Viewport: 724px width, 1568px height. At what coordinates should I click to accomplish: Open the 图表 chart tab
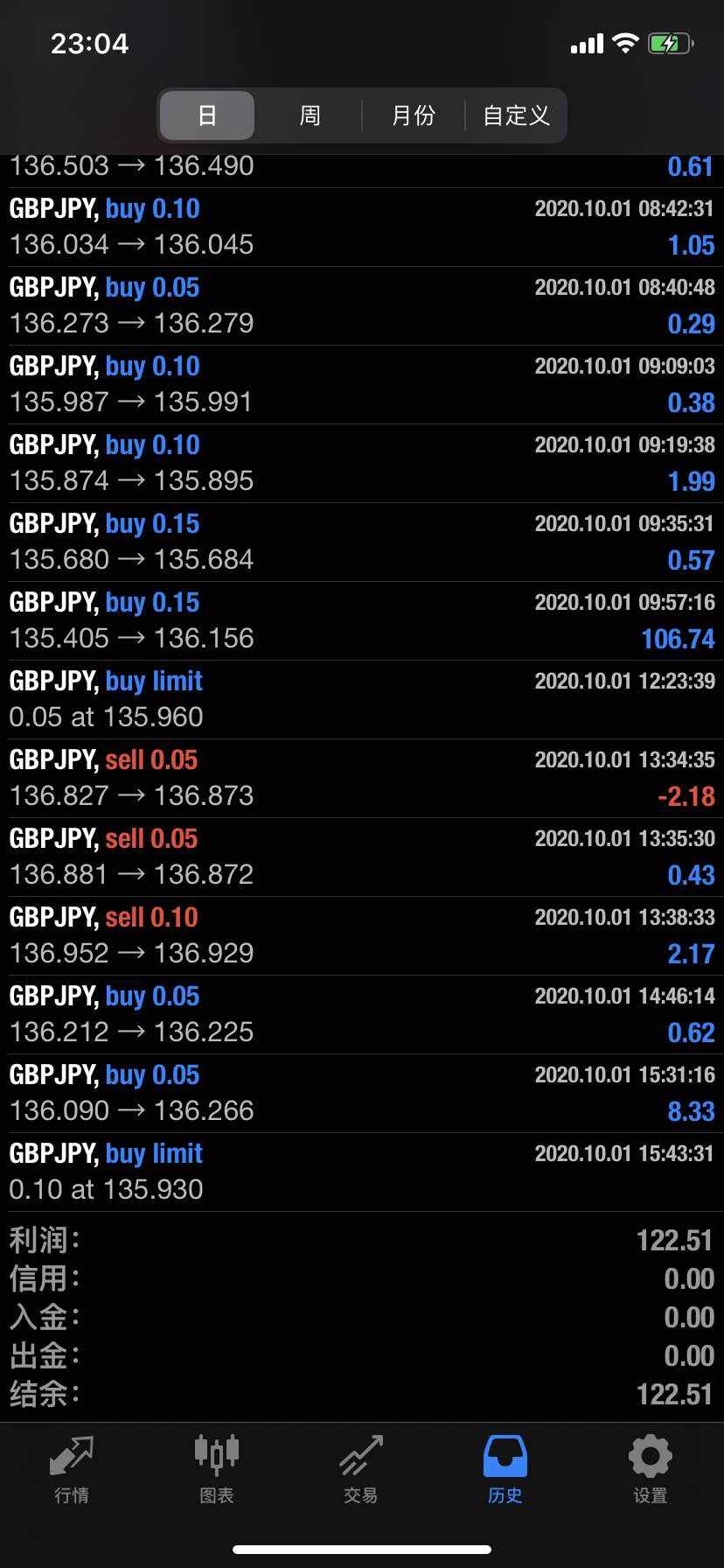[216, 1470]
